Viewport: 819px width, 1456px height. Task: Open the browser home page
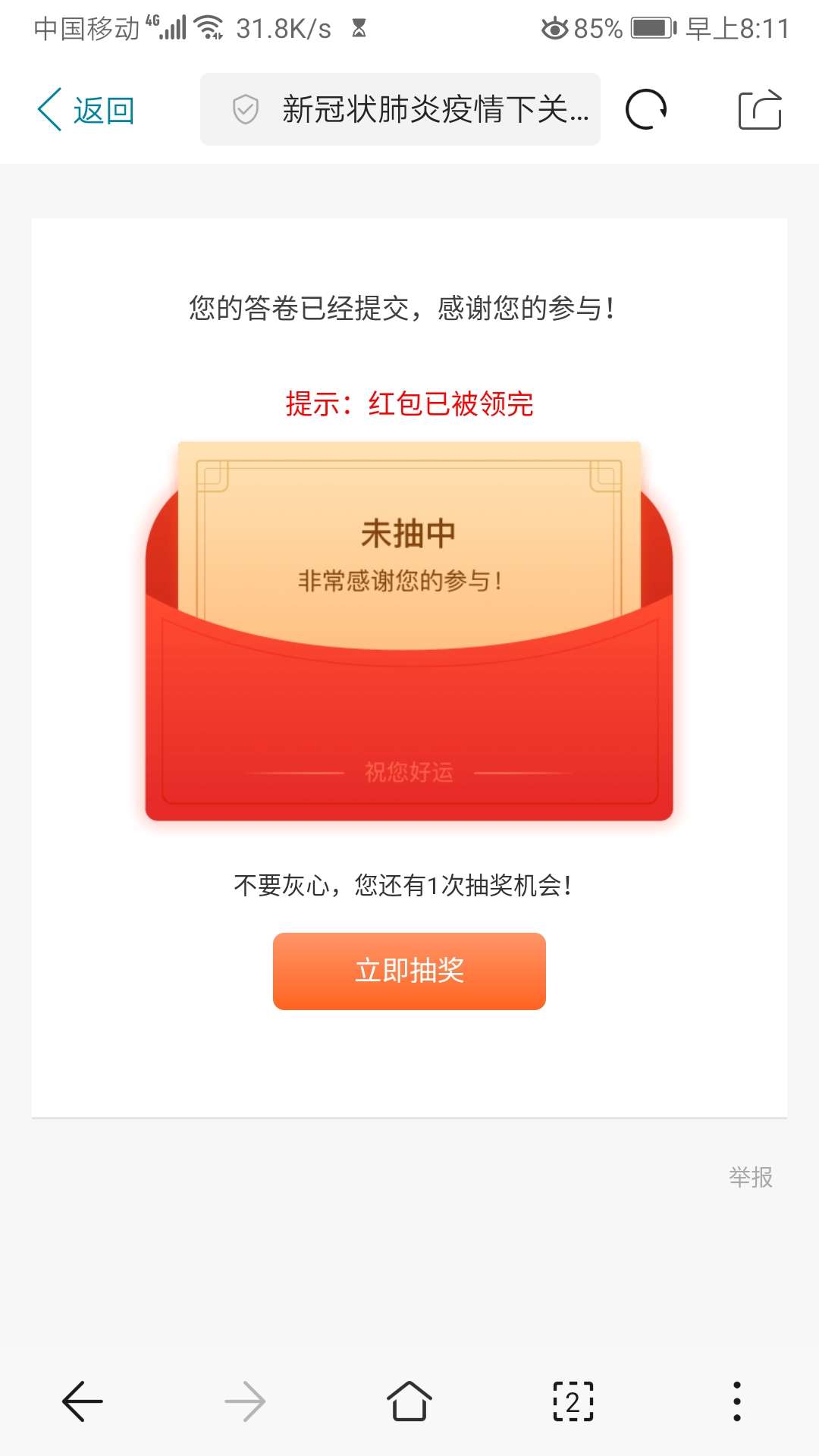tap(409, 1401)
